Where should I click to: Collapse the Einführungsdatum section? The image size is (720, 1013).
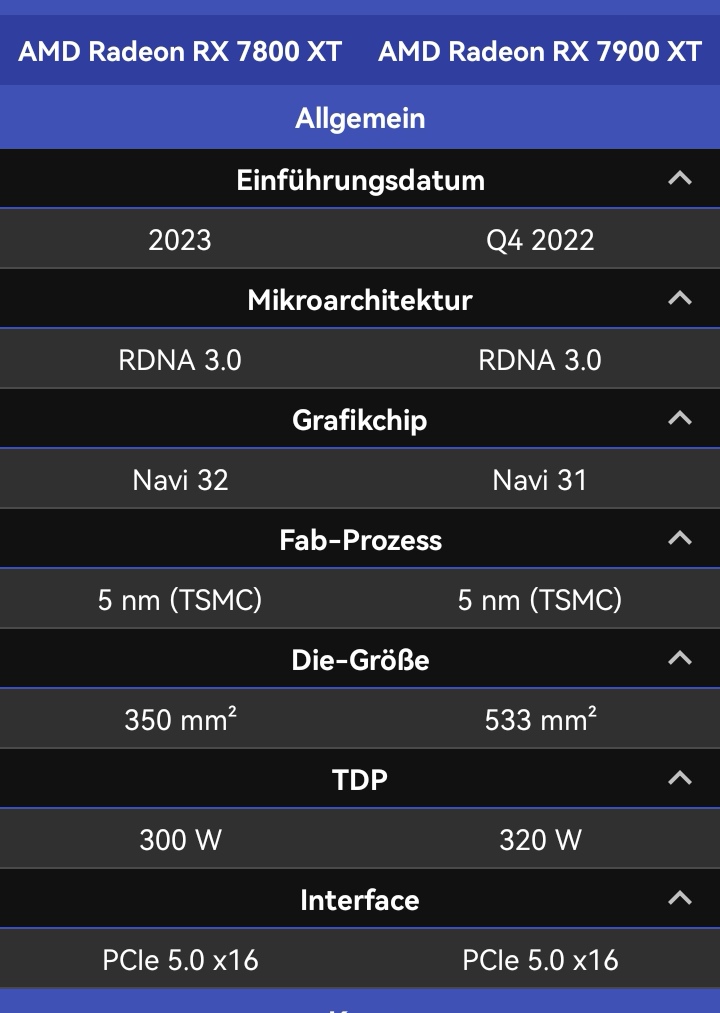pyautogui.click(x=680, y=179)
